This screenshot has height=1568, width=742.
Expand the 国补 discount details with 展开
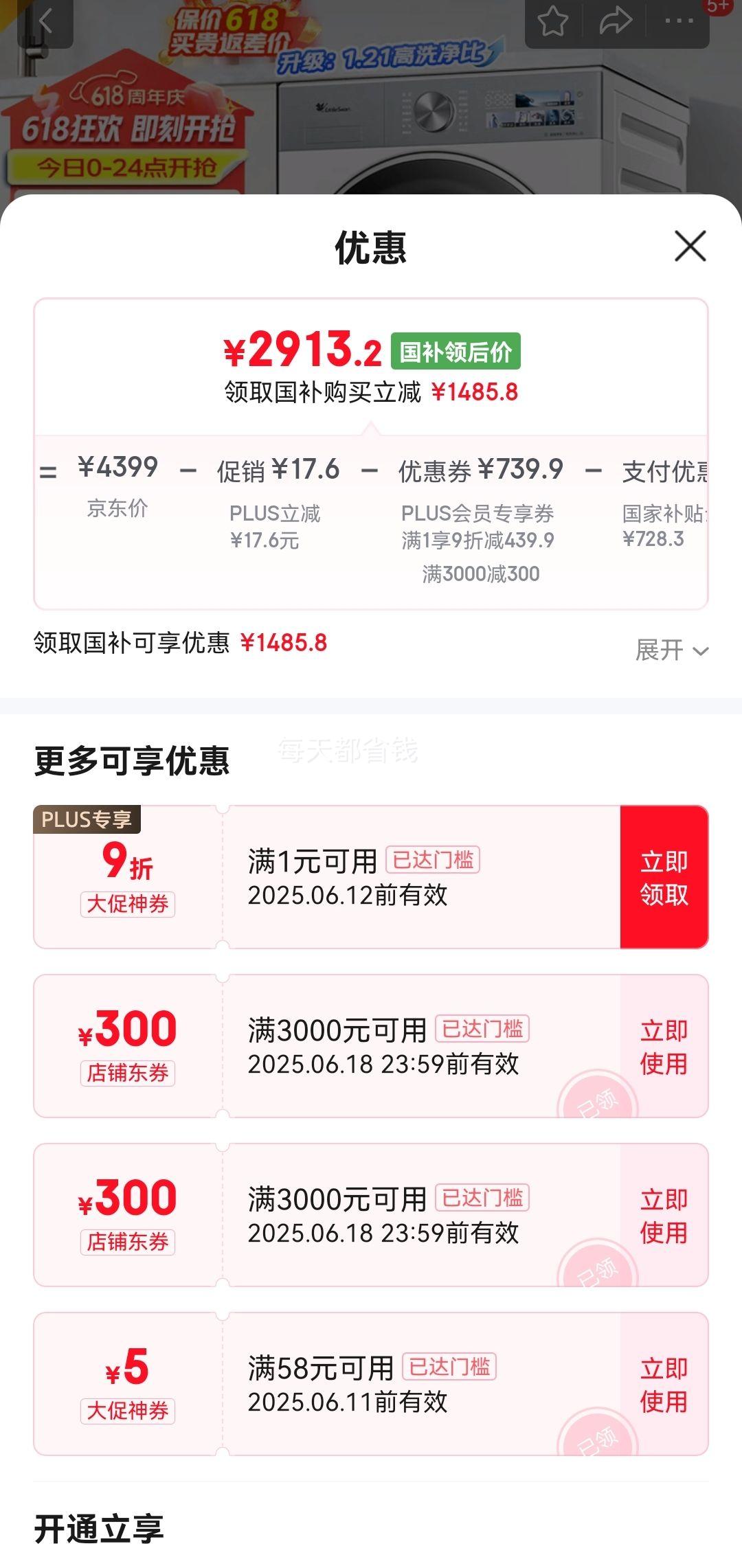pyautogui.click(x=671, y=650)
